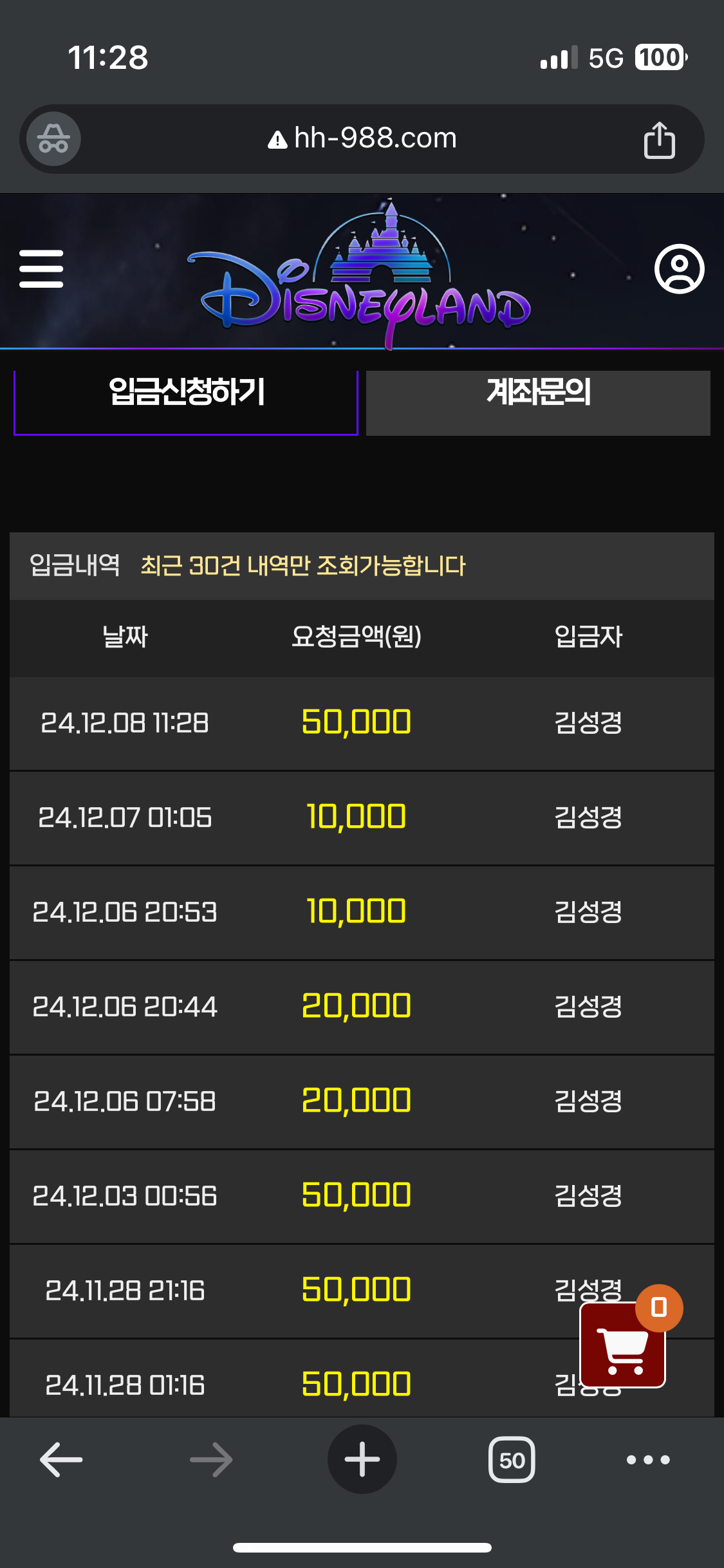Open the floating shopping cart button
Viewport: 724px width, 1568px height.
tap(623, 1345)
